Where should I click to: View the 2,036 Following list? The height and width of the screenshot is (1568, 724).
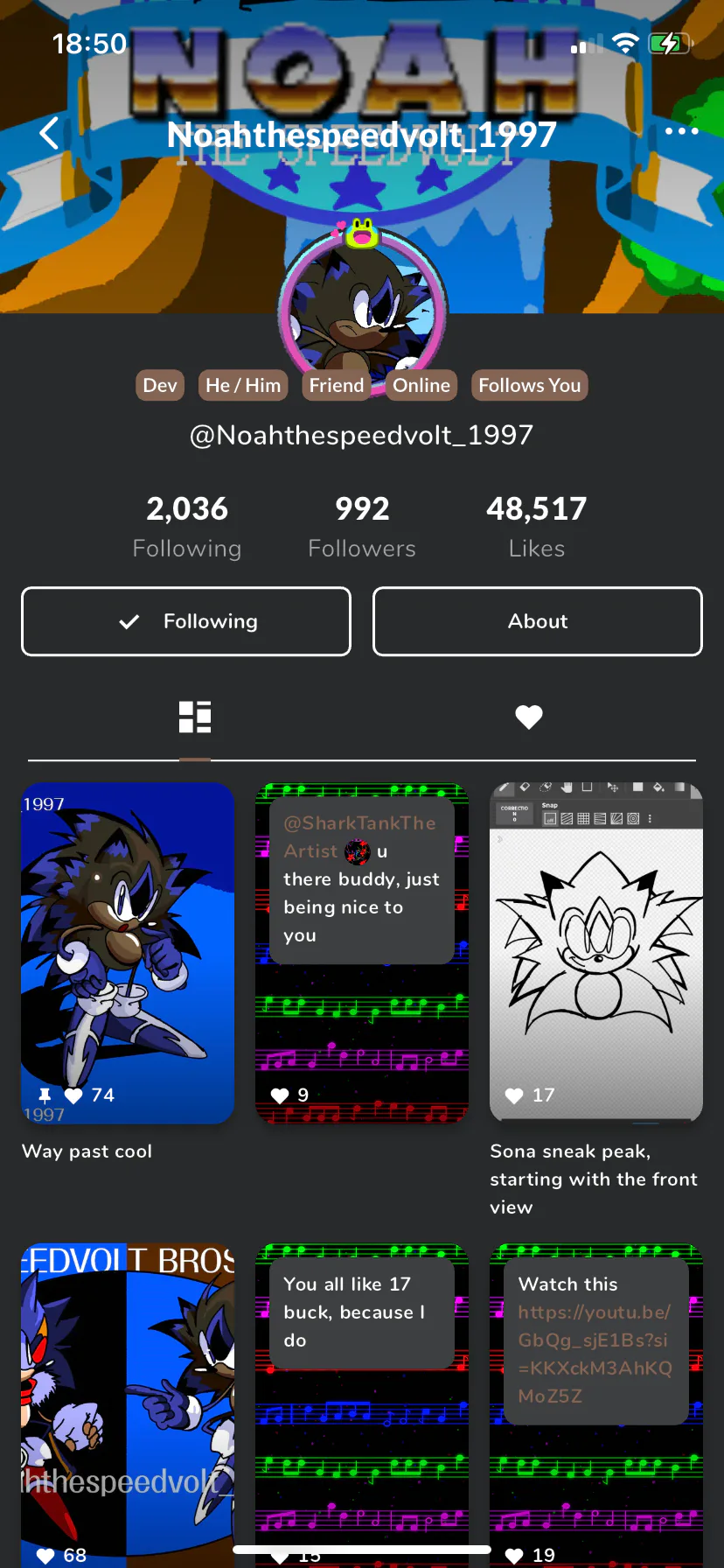tap(187, 525)
